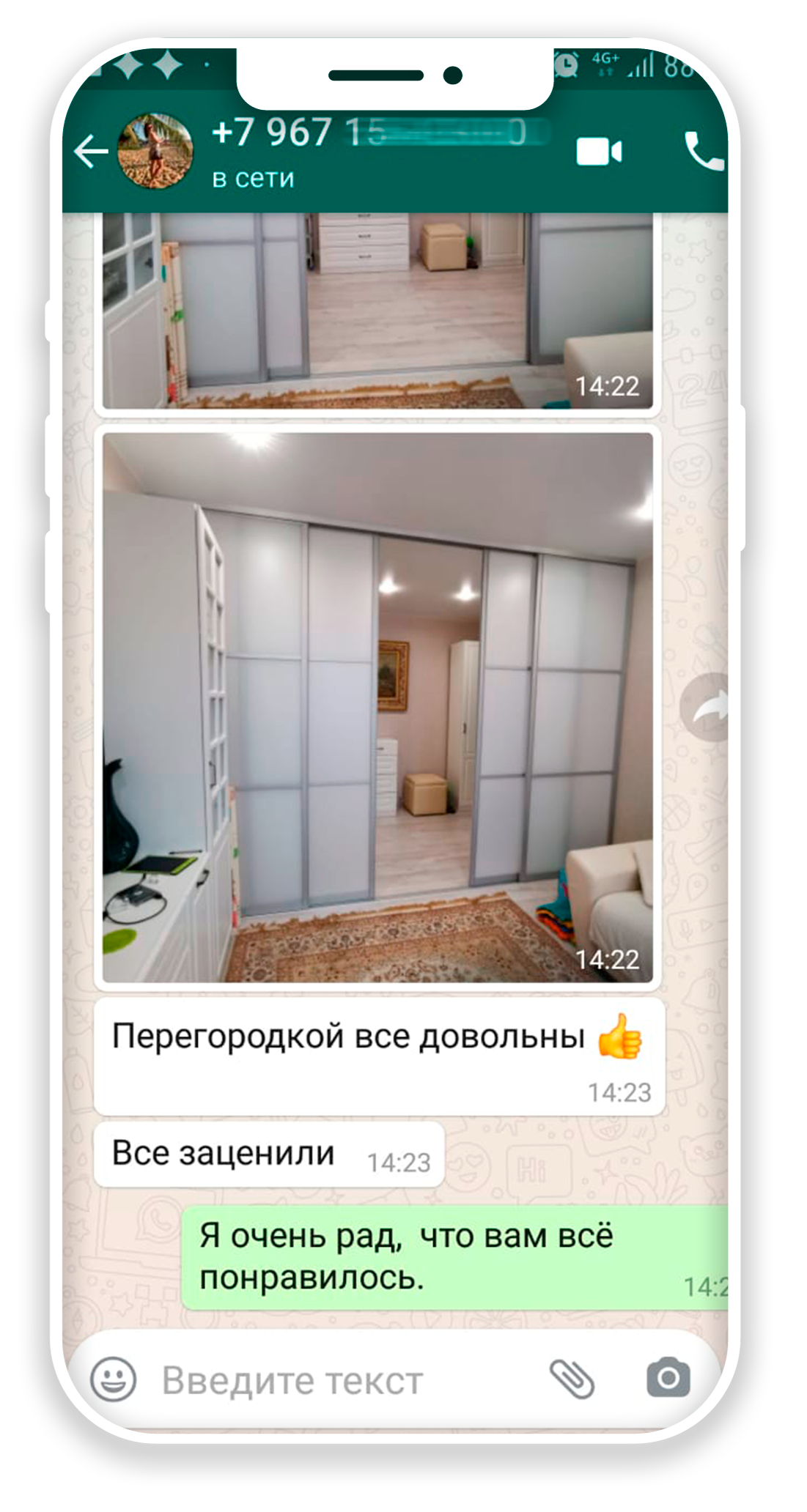Open the top partition photo sent at 14:22

[377, 311]
